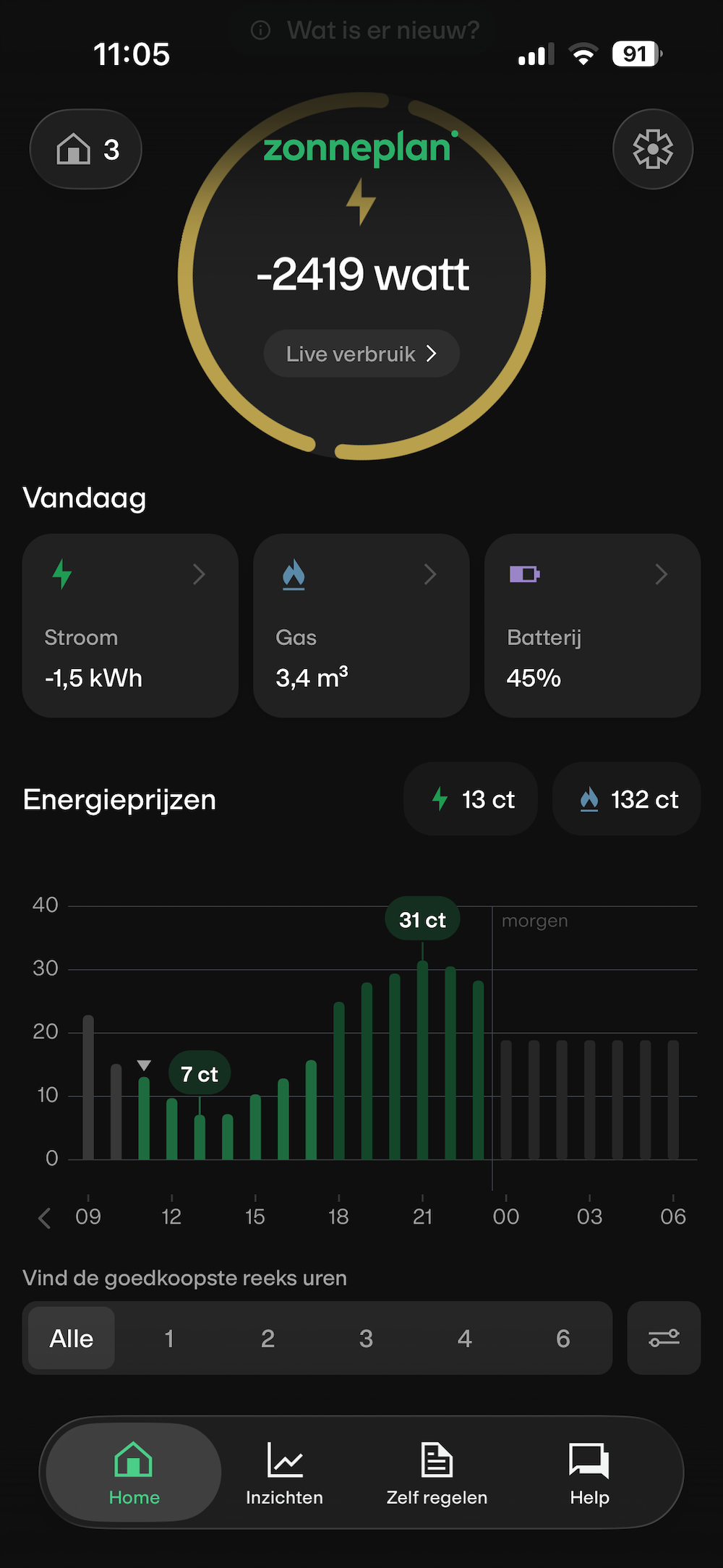The height and width of the screenshot is (1568, 723).
Task: Select the 132 ct gas price chip
Action: pos(627,799)
